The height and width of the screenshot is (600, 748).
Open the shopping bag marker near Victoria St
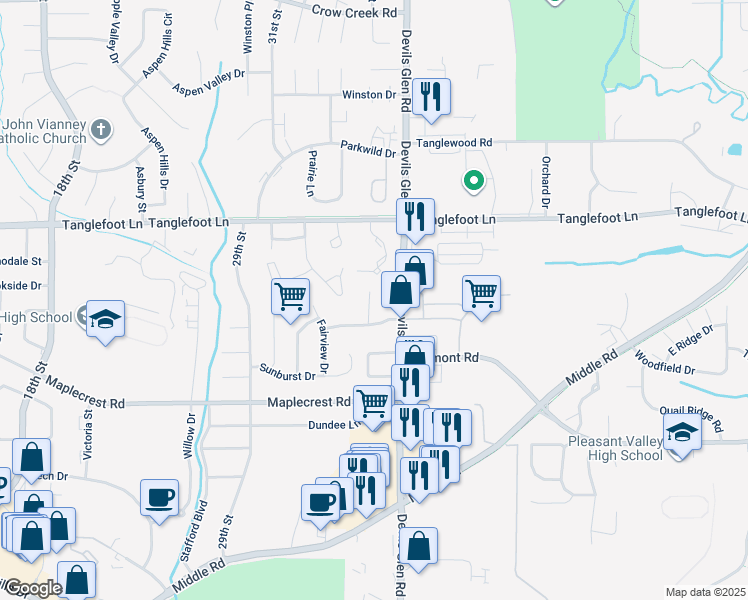click(x=31, y=458)
